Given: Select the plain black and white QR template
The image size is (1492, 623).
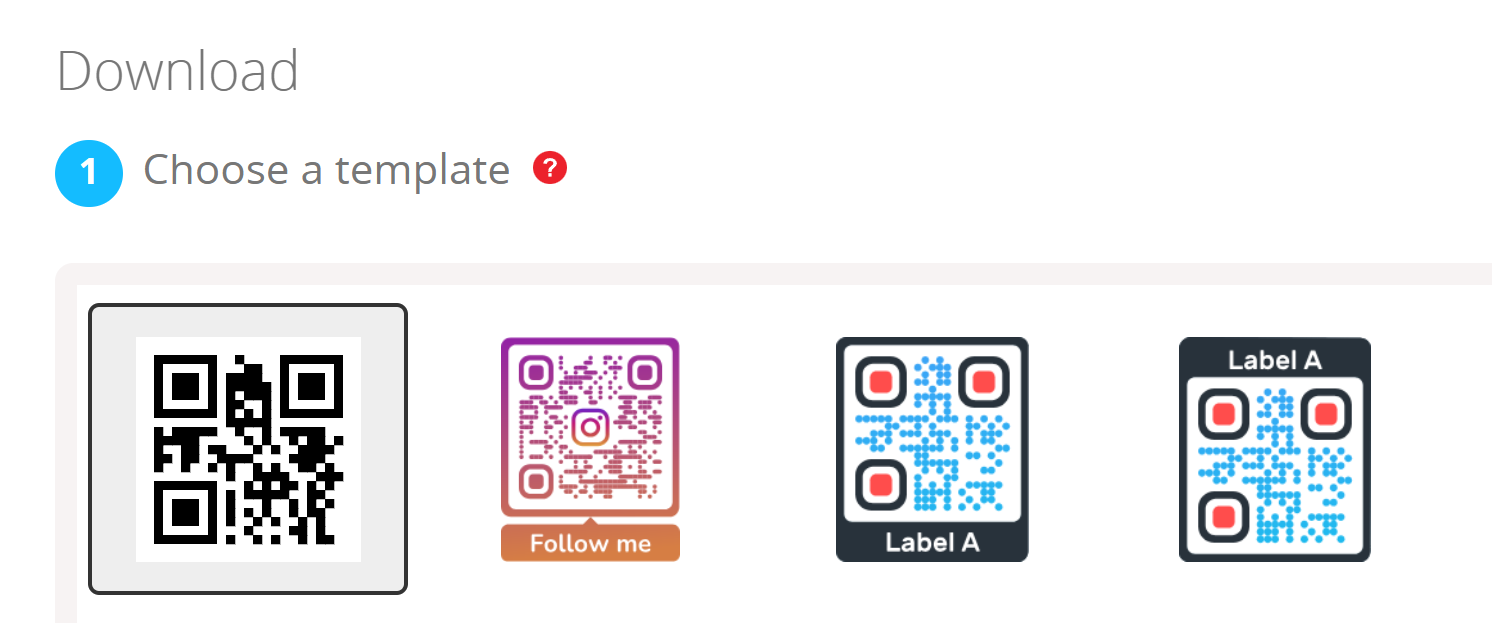Looking at the screenshot, I should [x=248, y=449].
